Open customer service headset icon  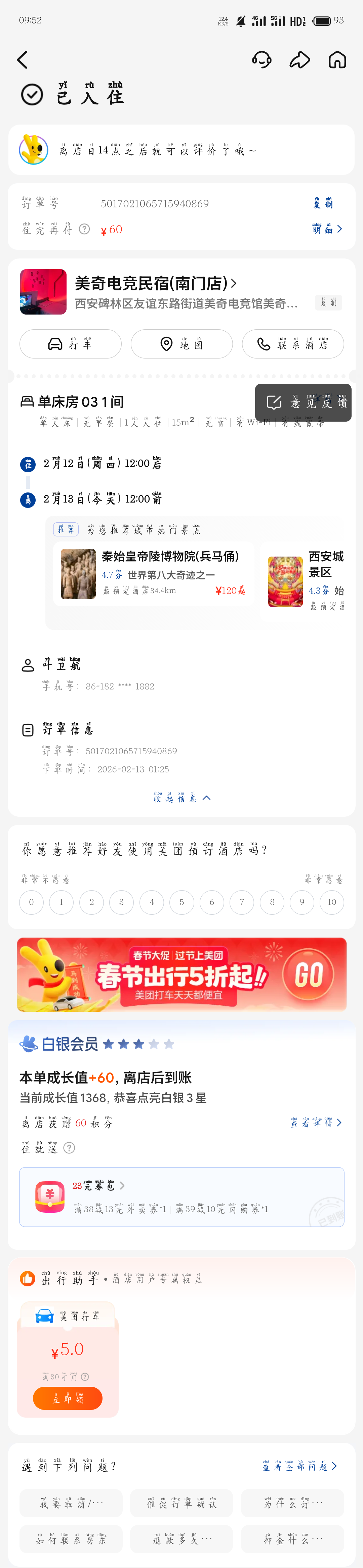click(261, 60)
